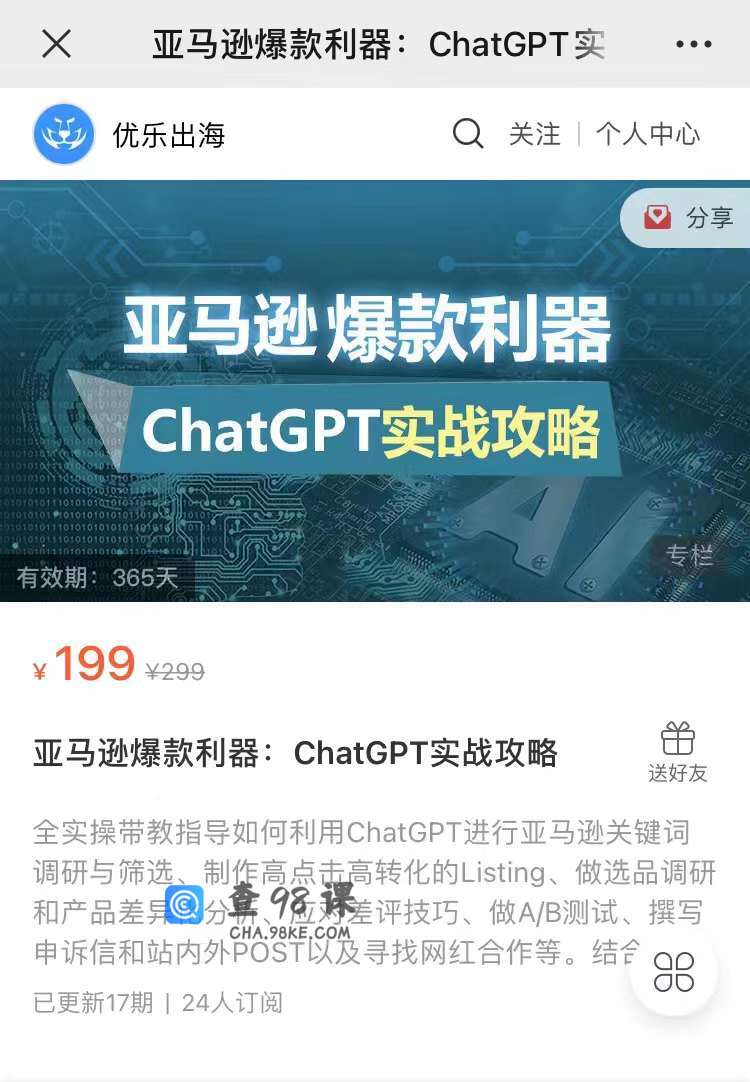Open the course cover banner
This screenshot has height=1082, width=750.
coord(375,390)
